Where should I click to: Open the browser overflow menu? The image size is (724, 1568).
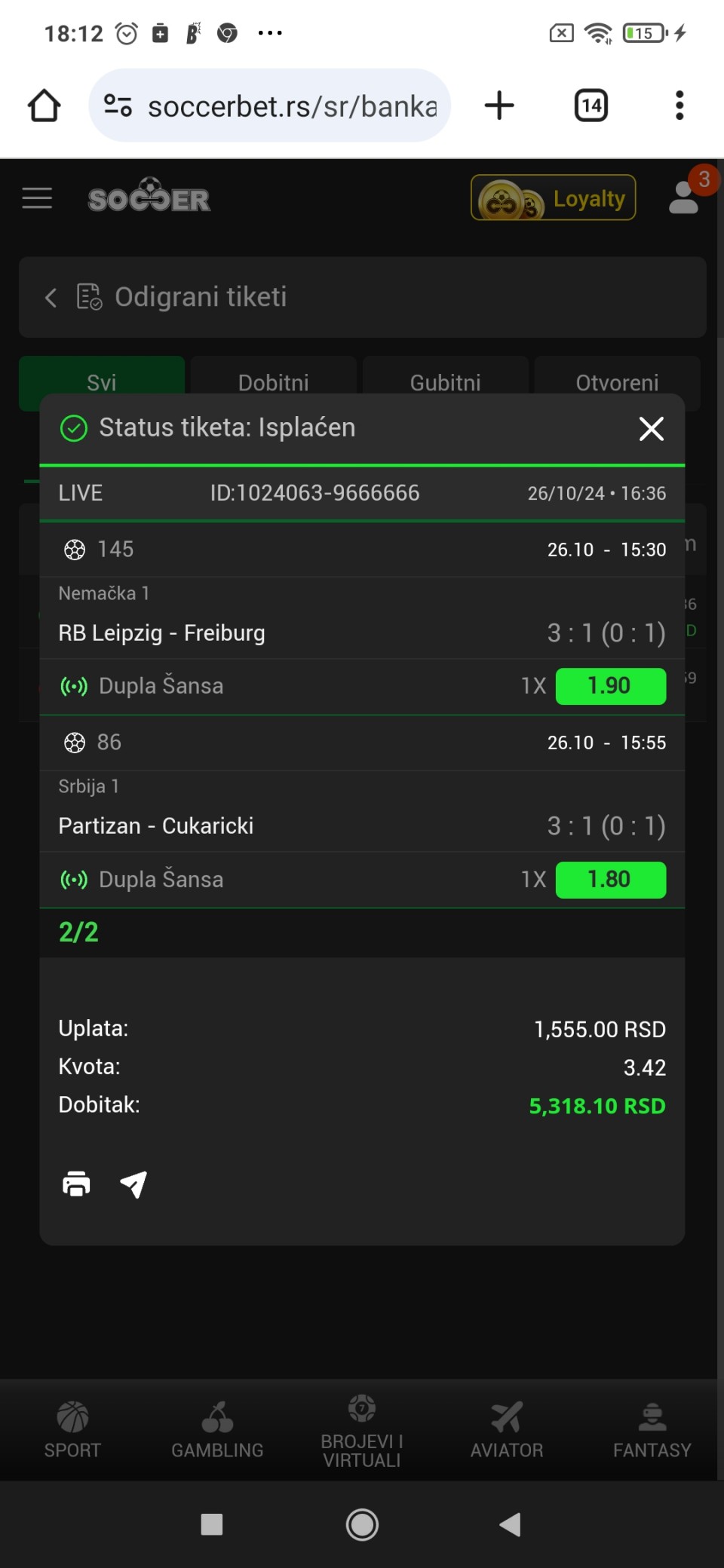tap(680, 106)
